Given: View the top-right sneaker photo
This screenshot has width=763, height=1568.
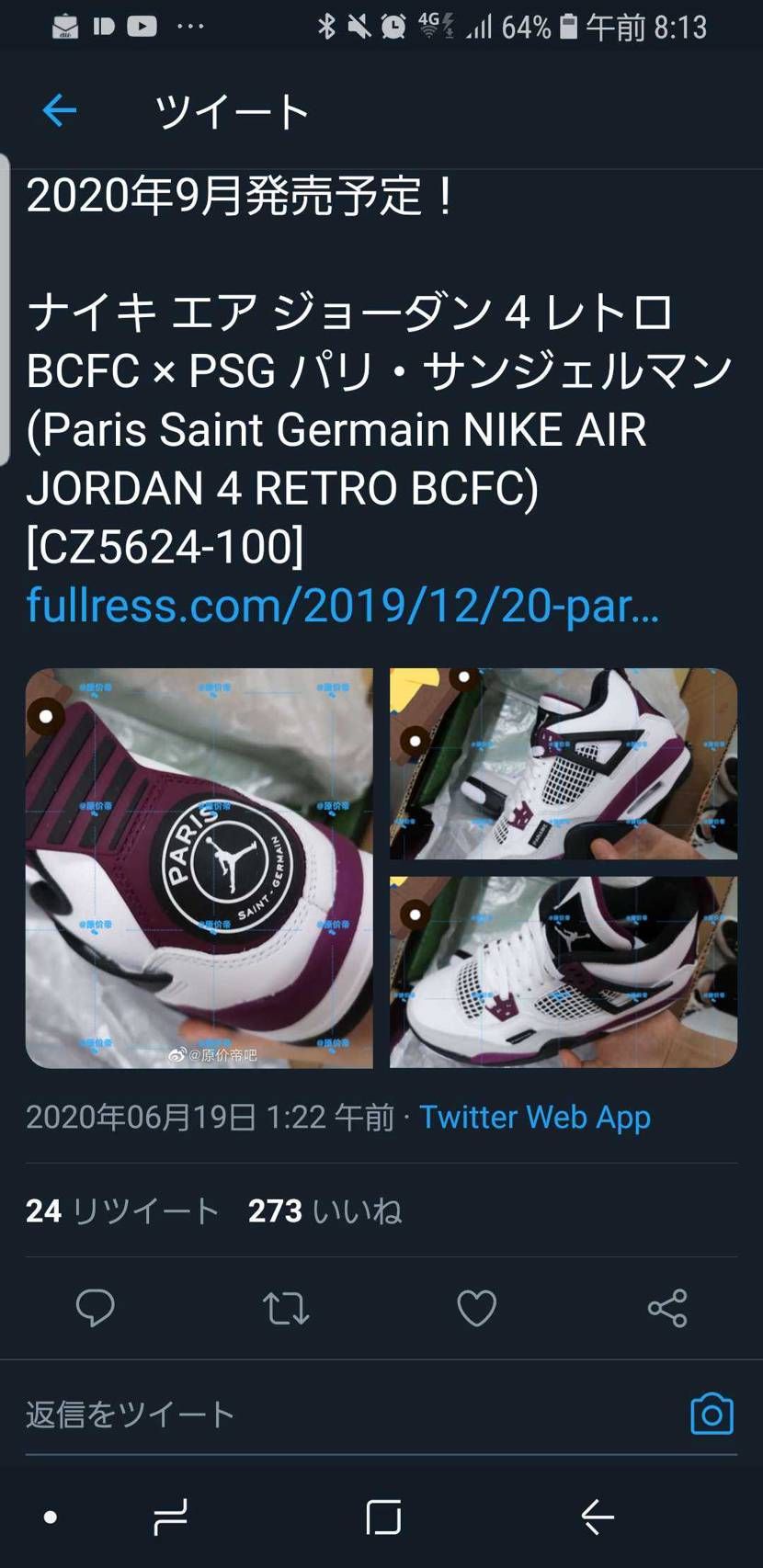Looking at the screenshot, I should click(563, 764).
